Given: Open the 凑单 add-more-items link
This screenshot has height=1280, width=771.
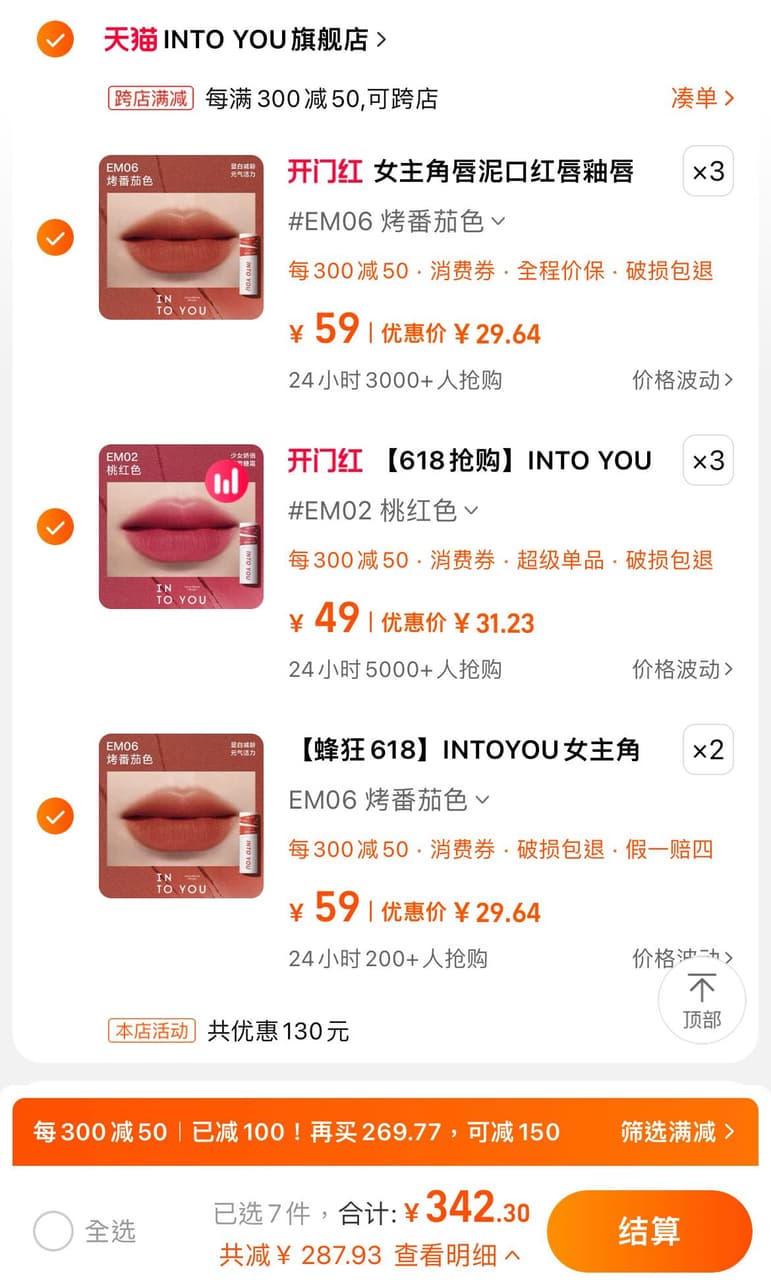Looking at the screenshot, I should (x=703, y=98).
